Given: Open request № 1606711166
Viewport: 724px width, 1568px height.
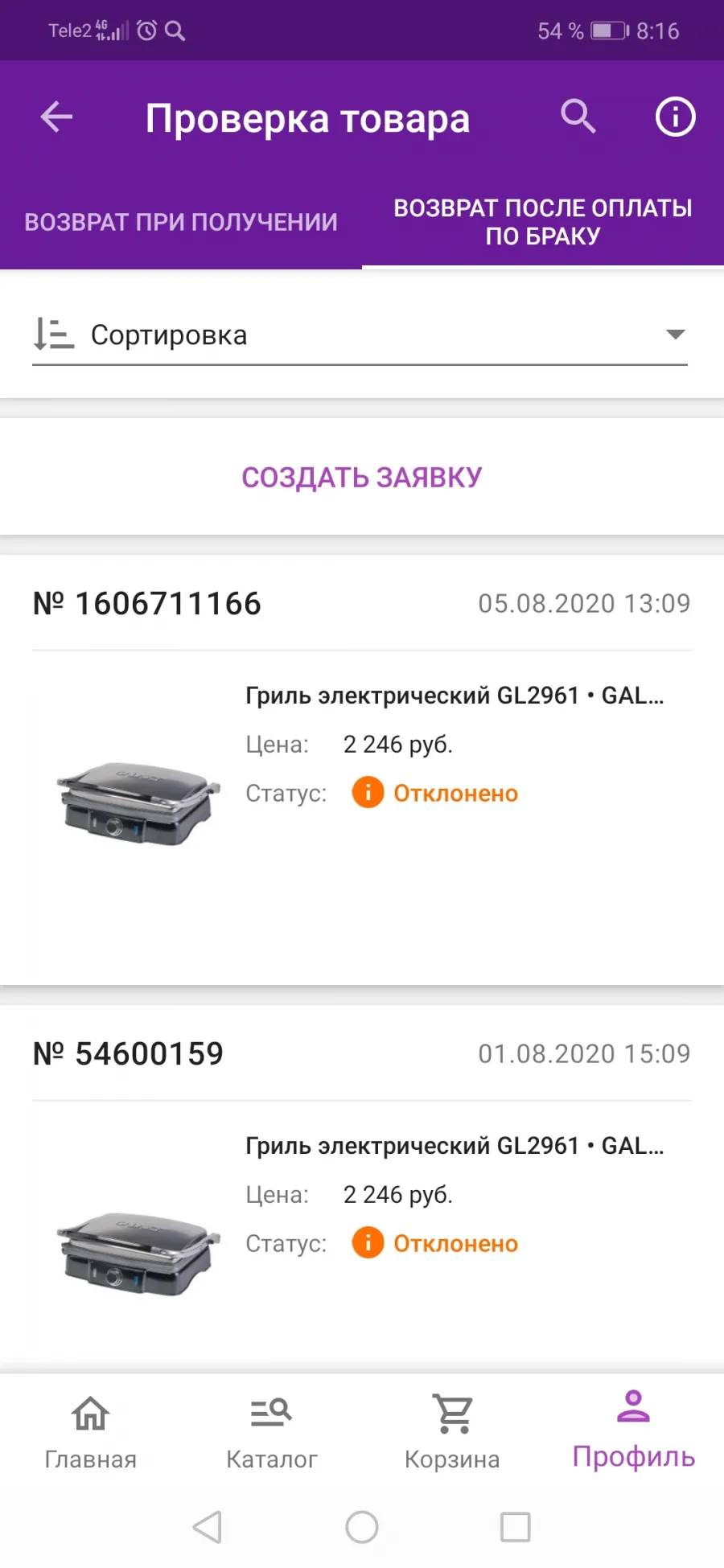Looking at the screenshot, I should 362,770.
